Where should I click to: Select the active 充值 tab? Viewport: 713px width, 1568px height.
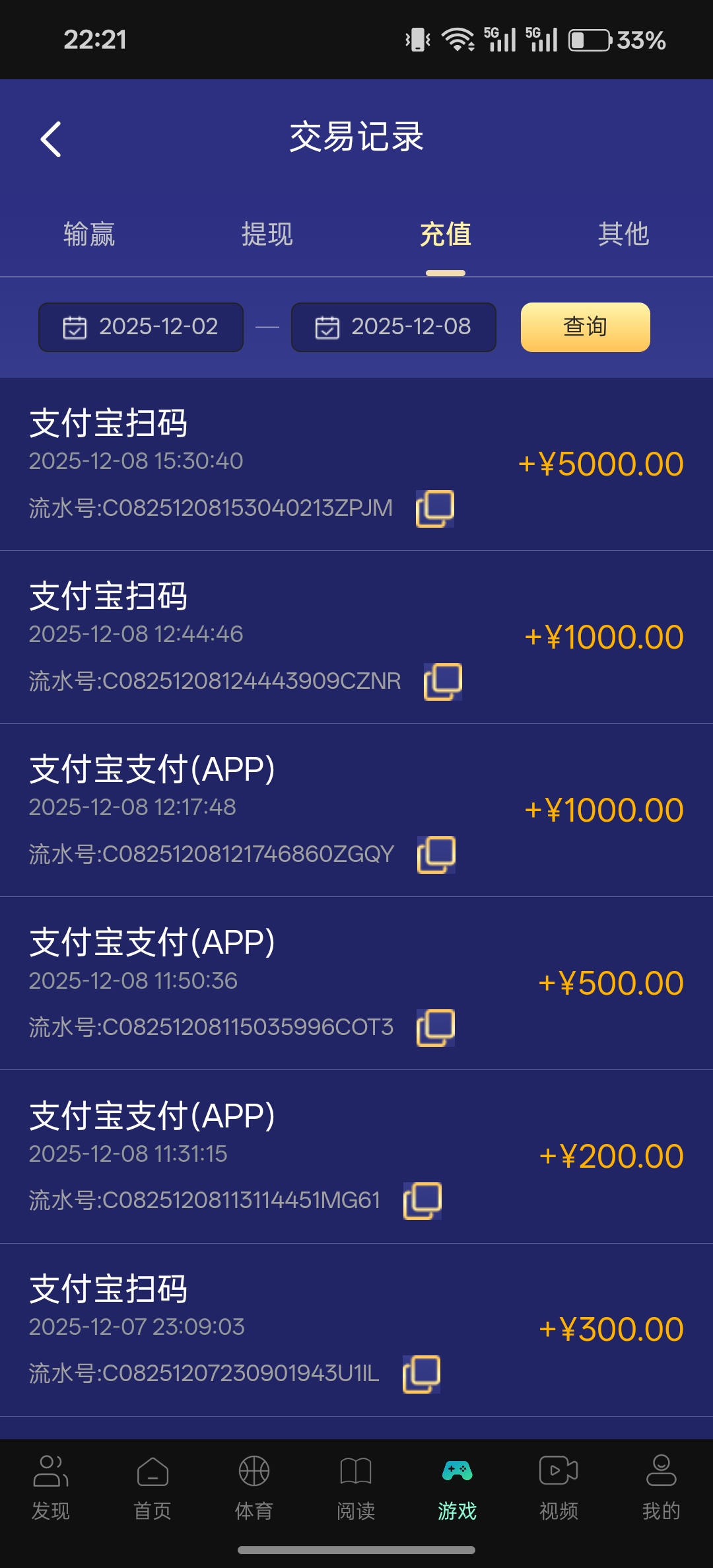(x=446, y=234)
